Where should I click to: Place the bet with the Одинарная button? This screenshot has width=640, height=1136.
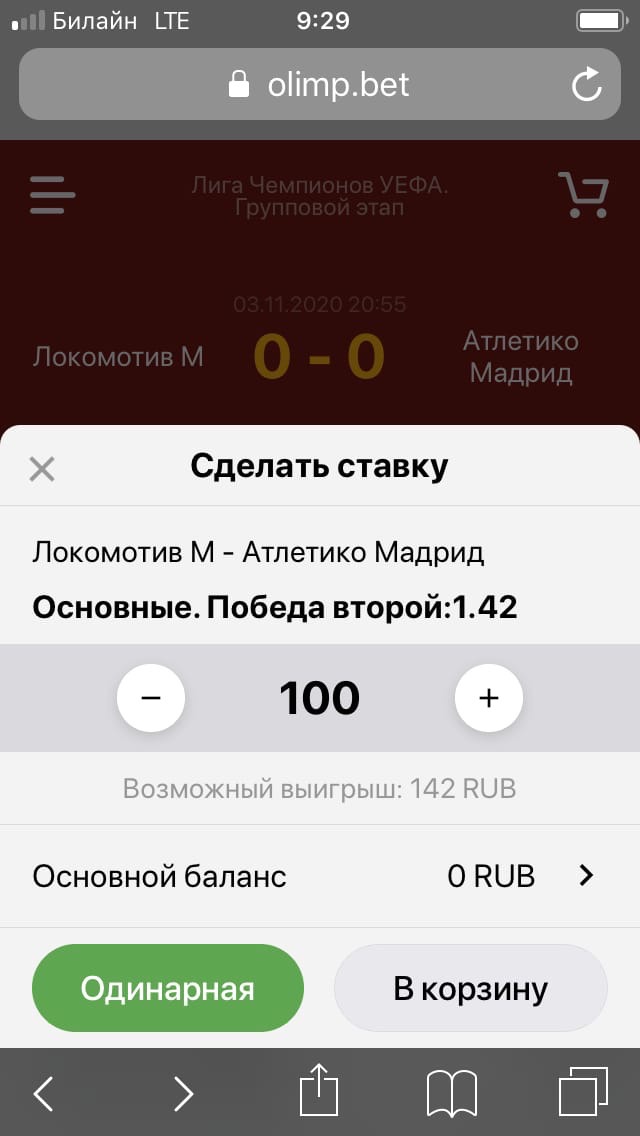167,988
